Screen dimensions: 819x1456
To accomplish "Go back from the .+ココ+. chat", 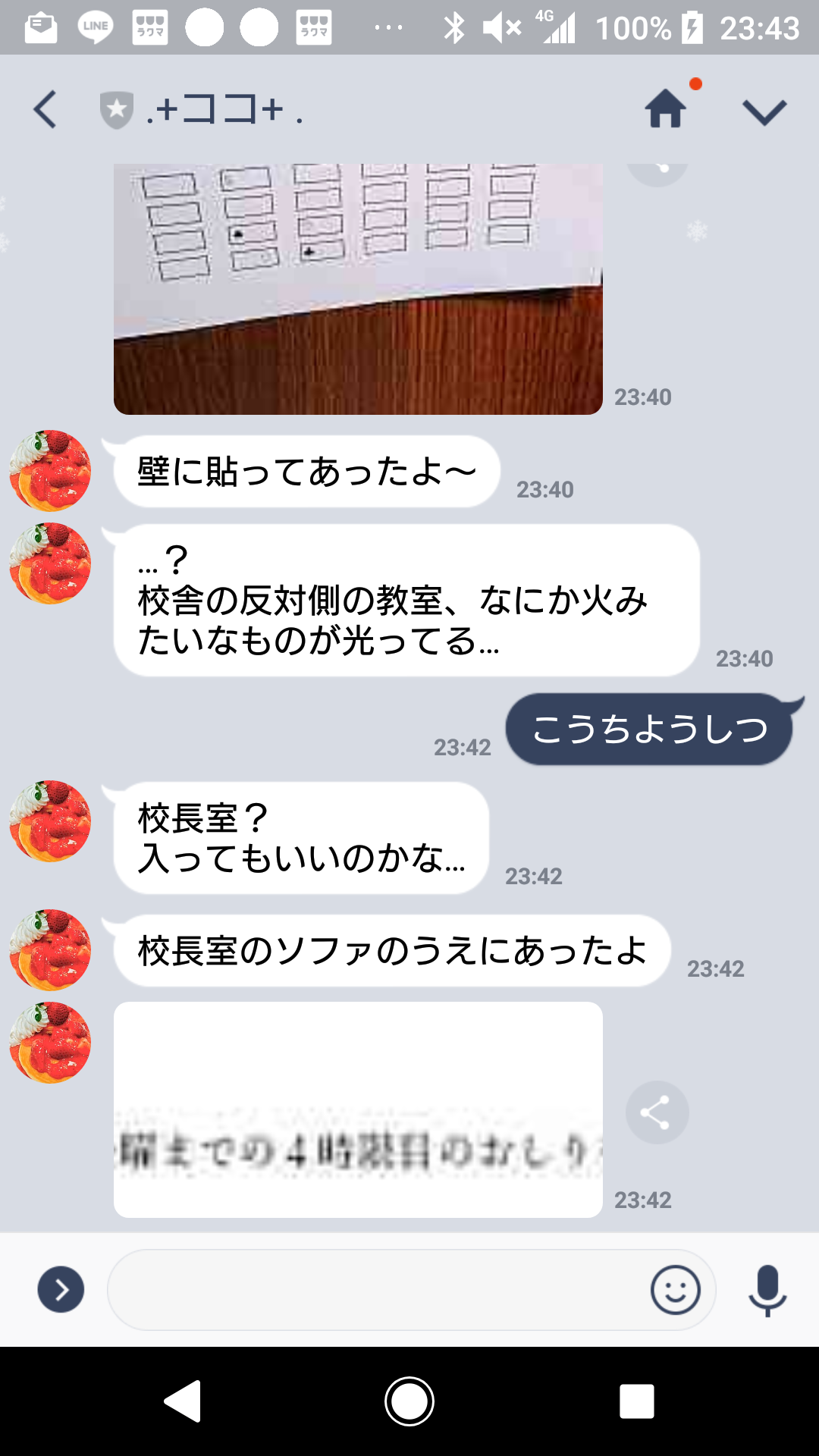I will [45, 110].
